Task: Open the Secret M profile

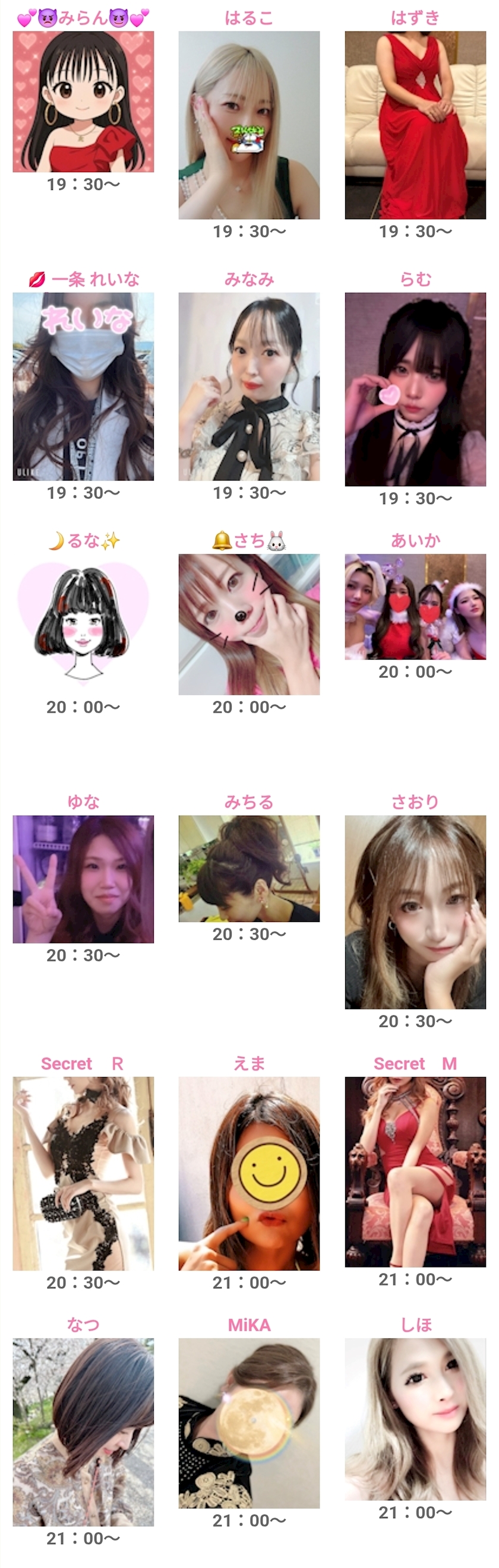Action: click(415, 1172)
